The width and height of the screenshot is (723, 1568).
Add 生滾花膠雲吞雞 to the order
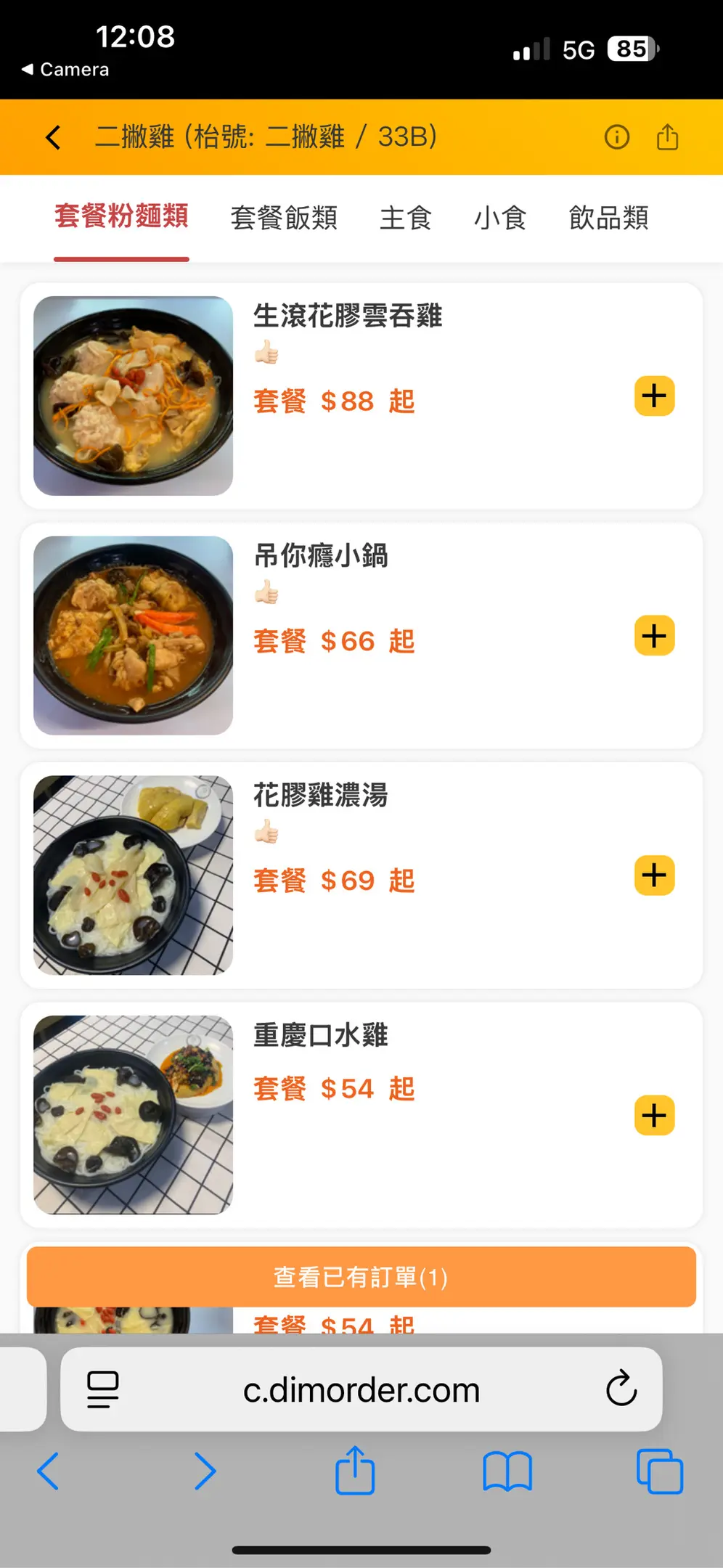pyautogui.click(x=654, y=396)
